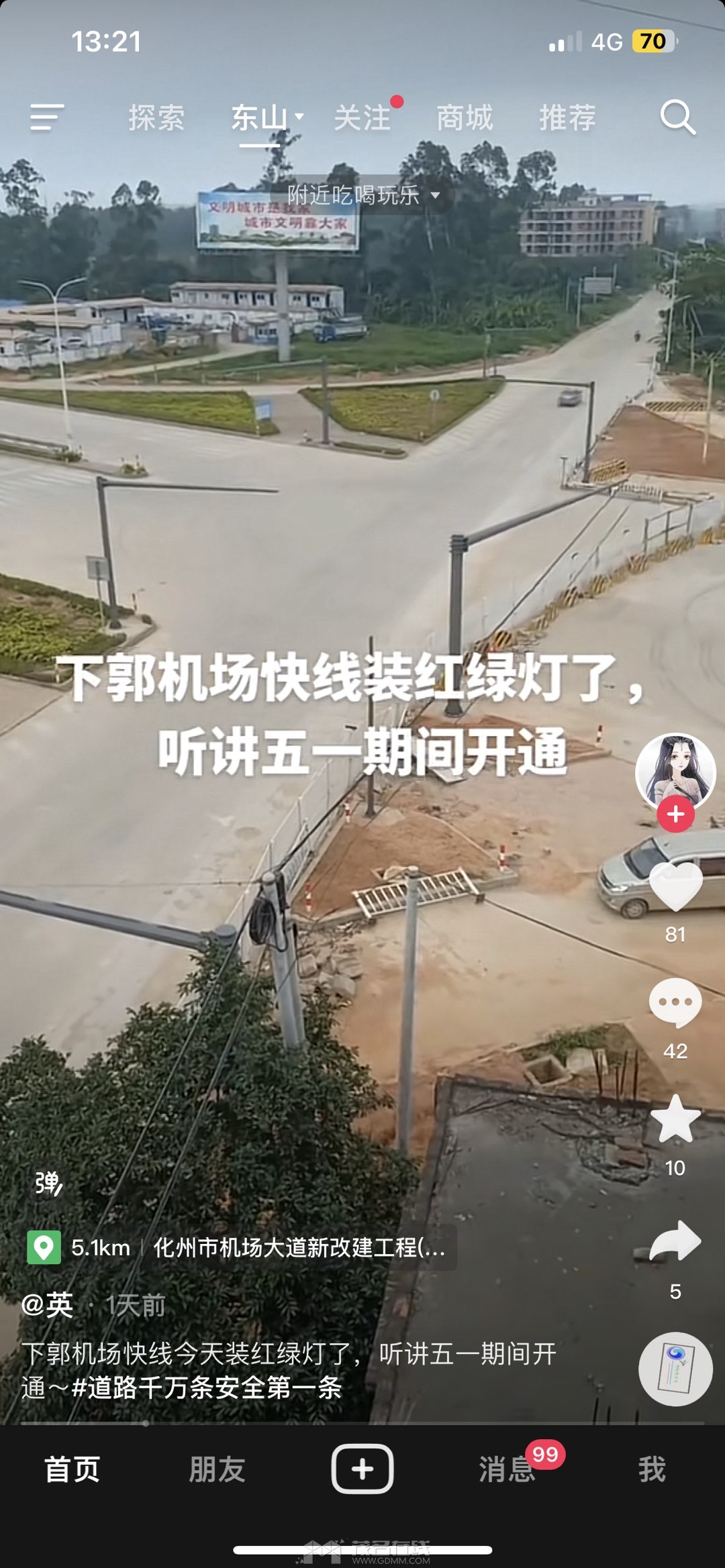This screenshot has height=1568, width=725.
Task: Like this video with the heart
Action: coord(675,886)
